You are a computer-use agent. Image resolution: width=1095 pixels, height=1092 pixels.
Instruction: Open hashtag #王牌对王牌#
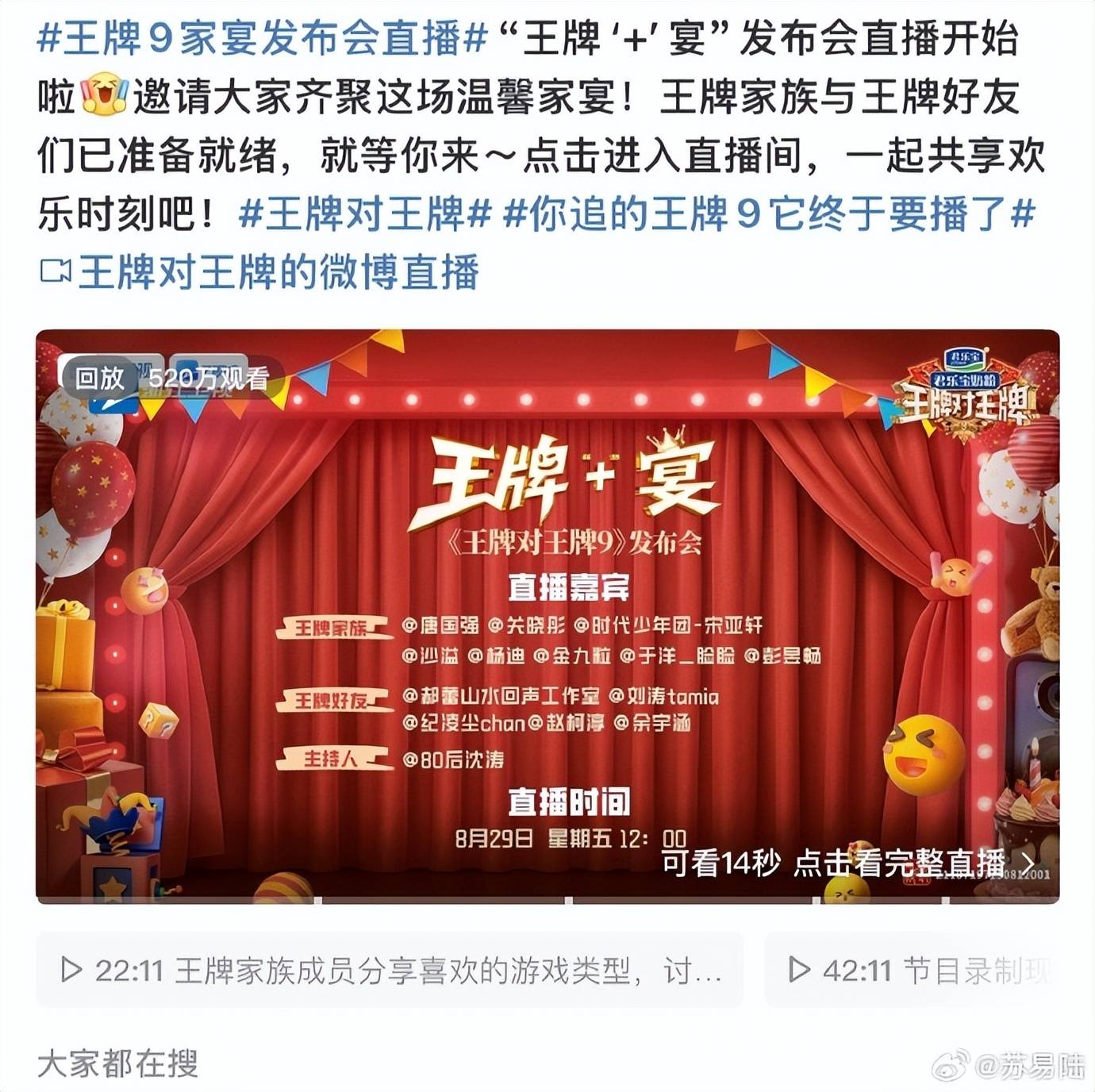365,214
